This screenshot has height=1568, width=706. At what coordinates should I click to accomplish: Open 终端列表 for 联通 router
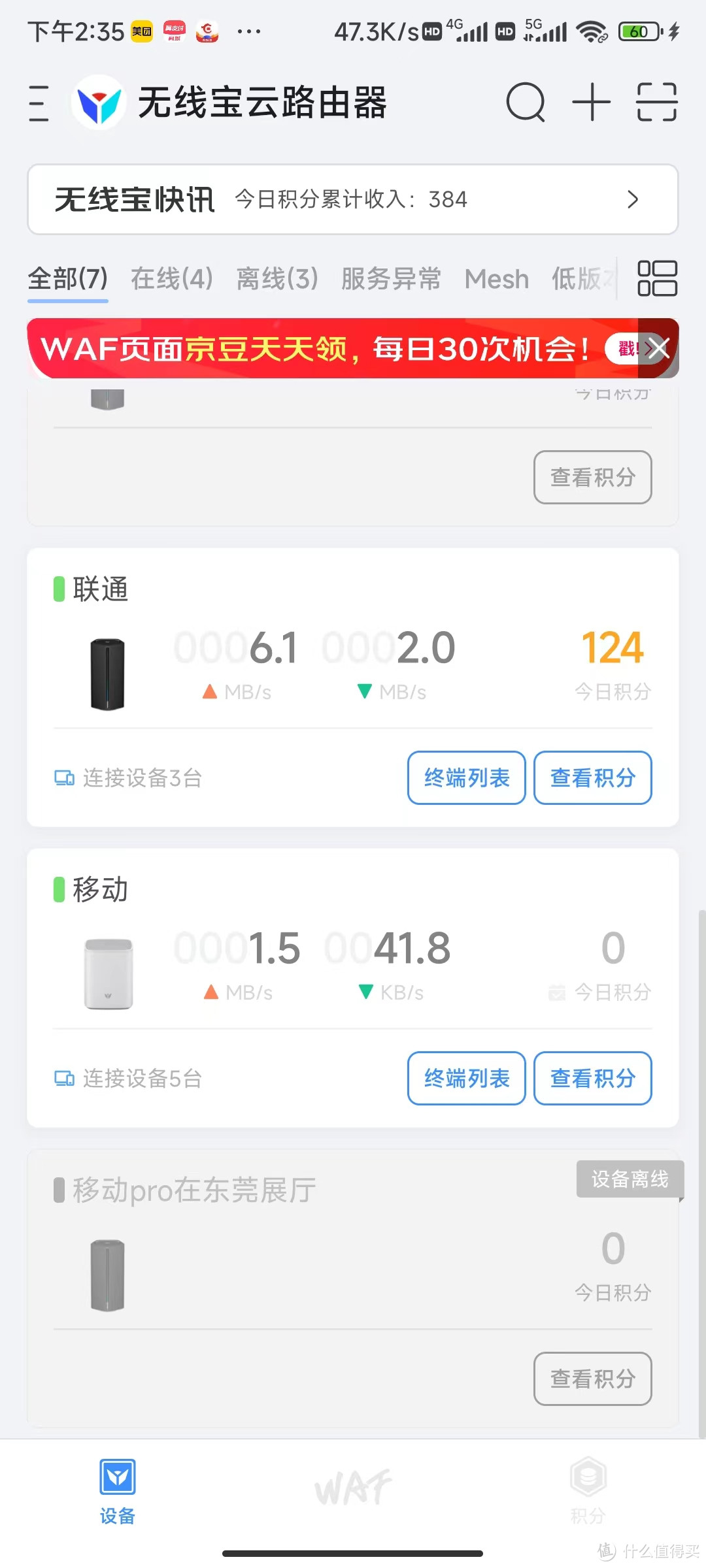tap(466, 777)
